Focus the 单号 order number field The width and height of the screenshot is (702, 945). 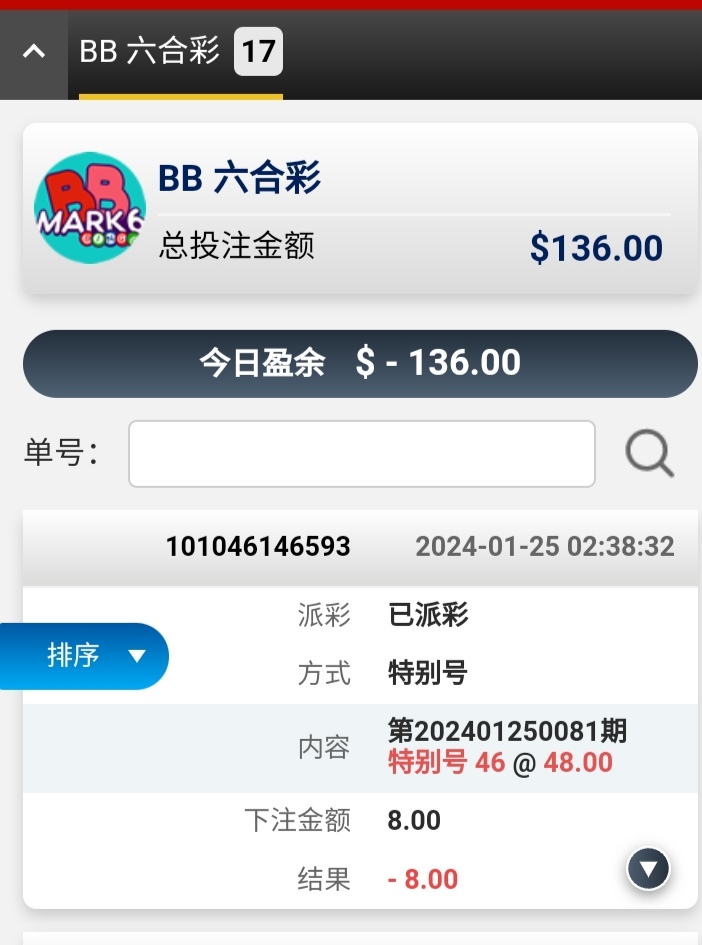pyautogui.click(x=361, y=454)
